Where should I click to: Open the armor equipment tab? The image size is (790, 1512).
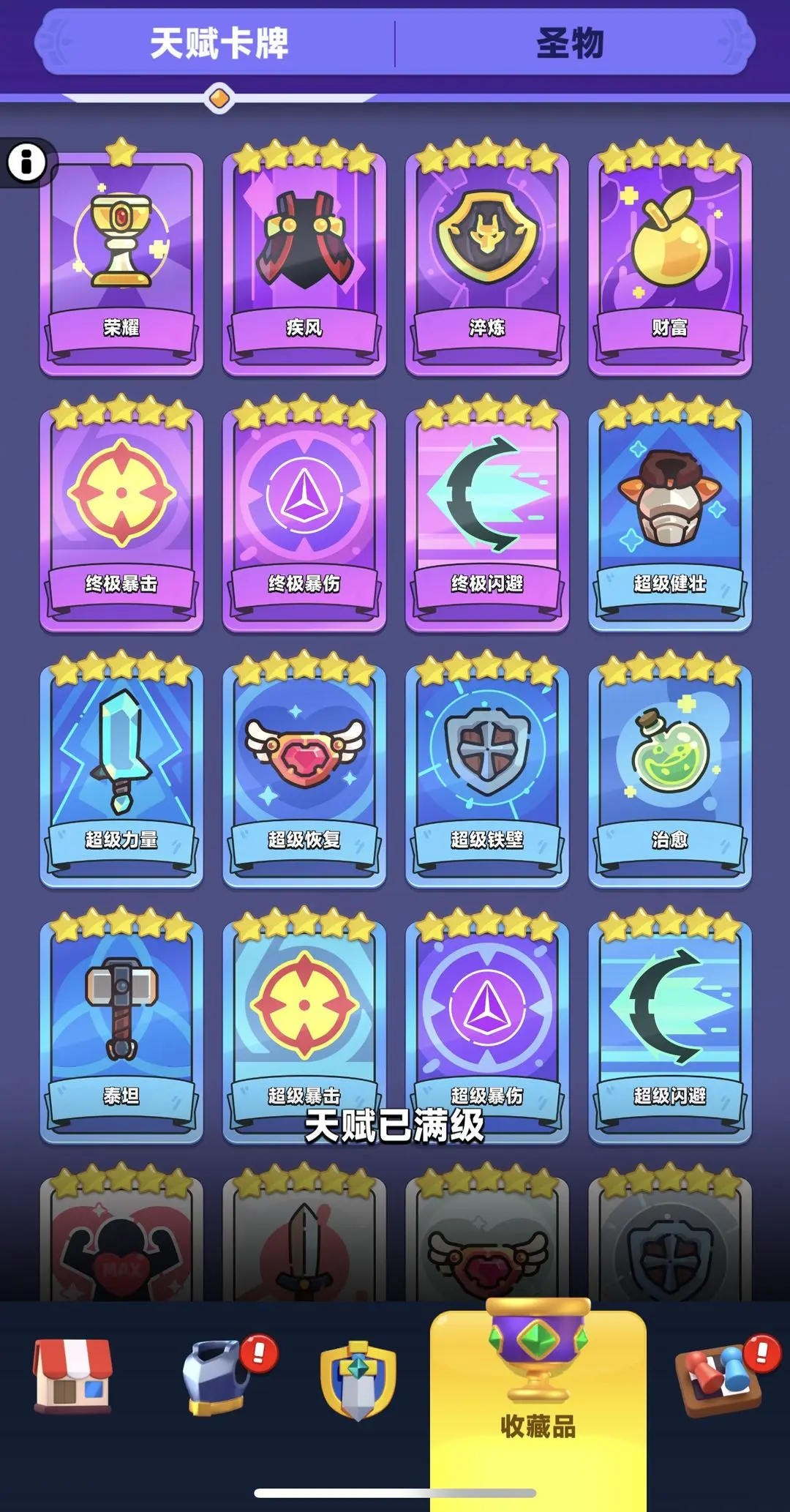point(217,1377)
